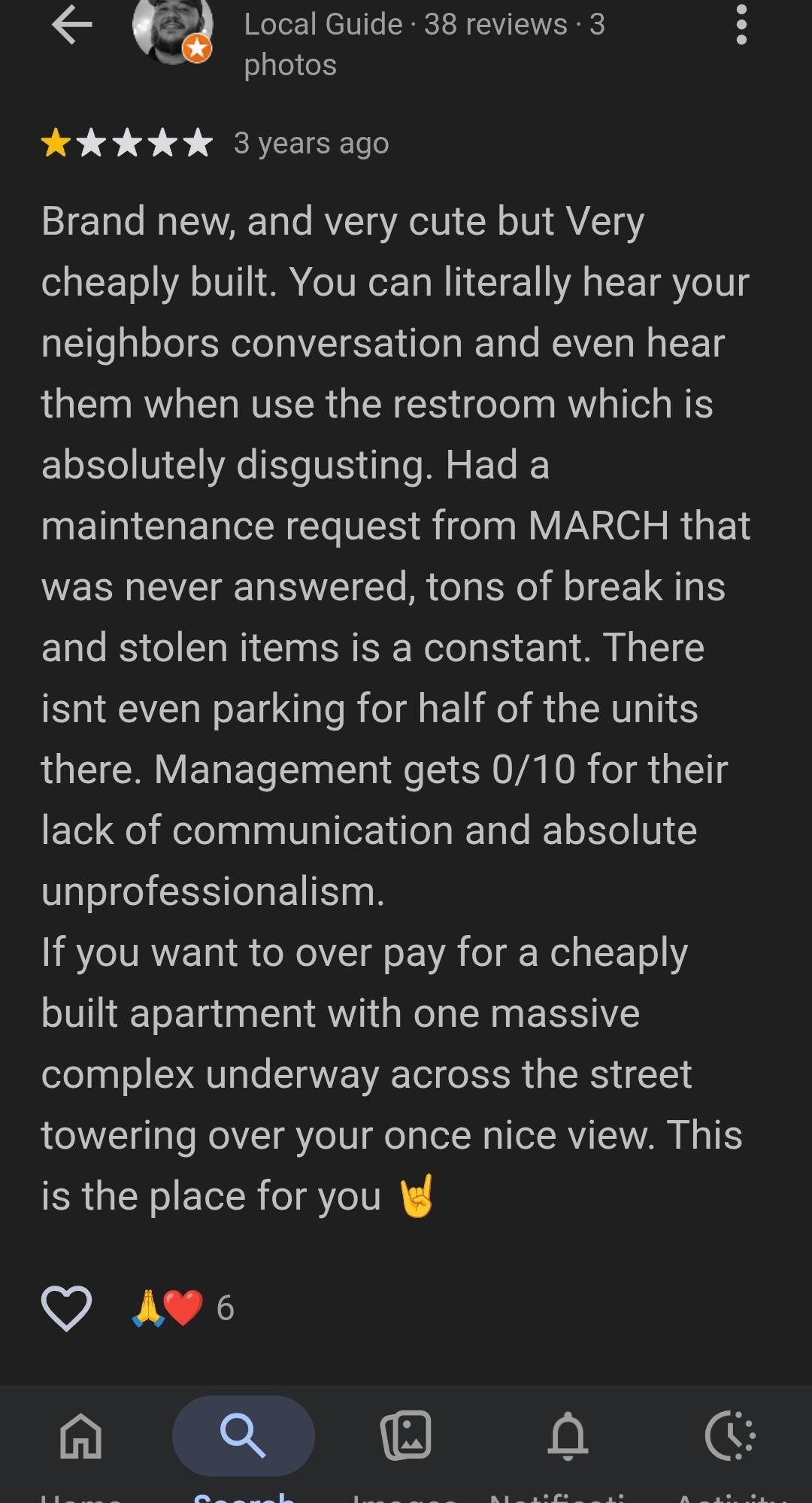View the reactions on this review
The height and width of the screenshot is (1503, 812).
183,1308
